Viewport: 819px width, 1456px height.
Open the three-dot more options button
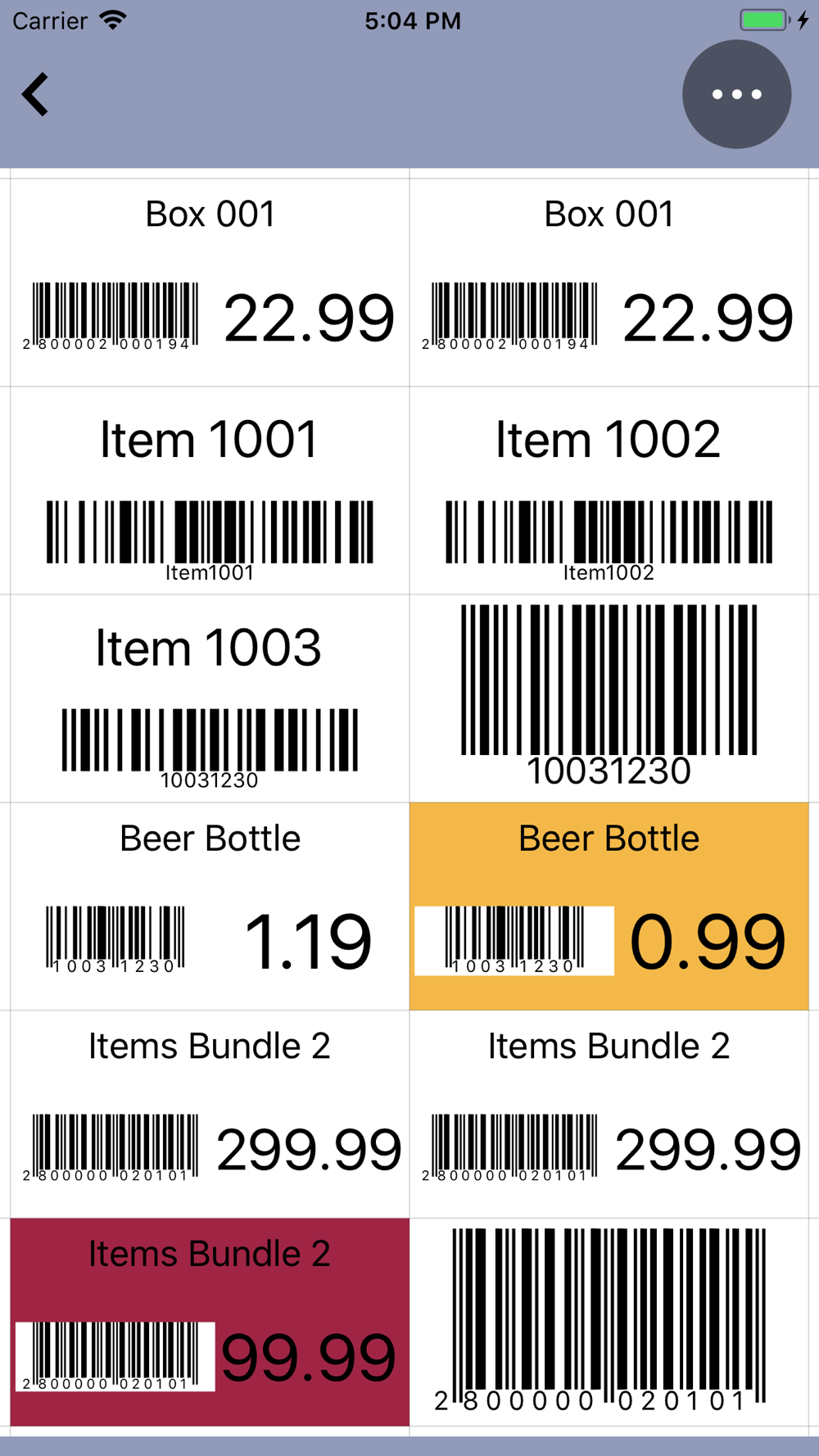click(x=736, y=94)
